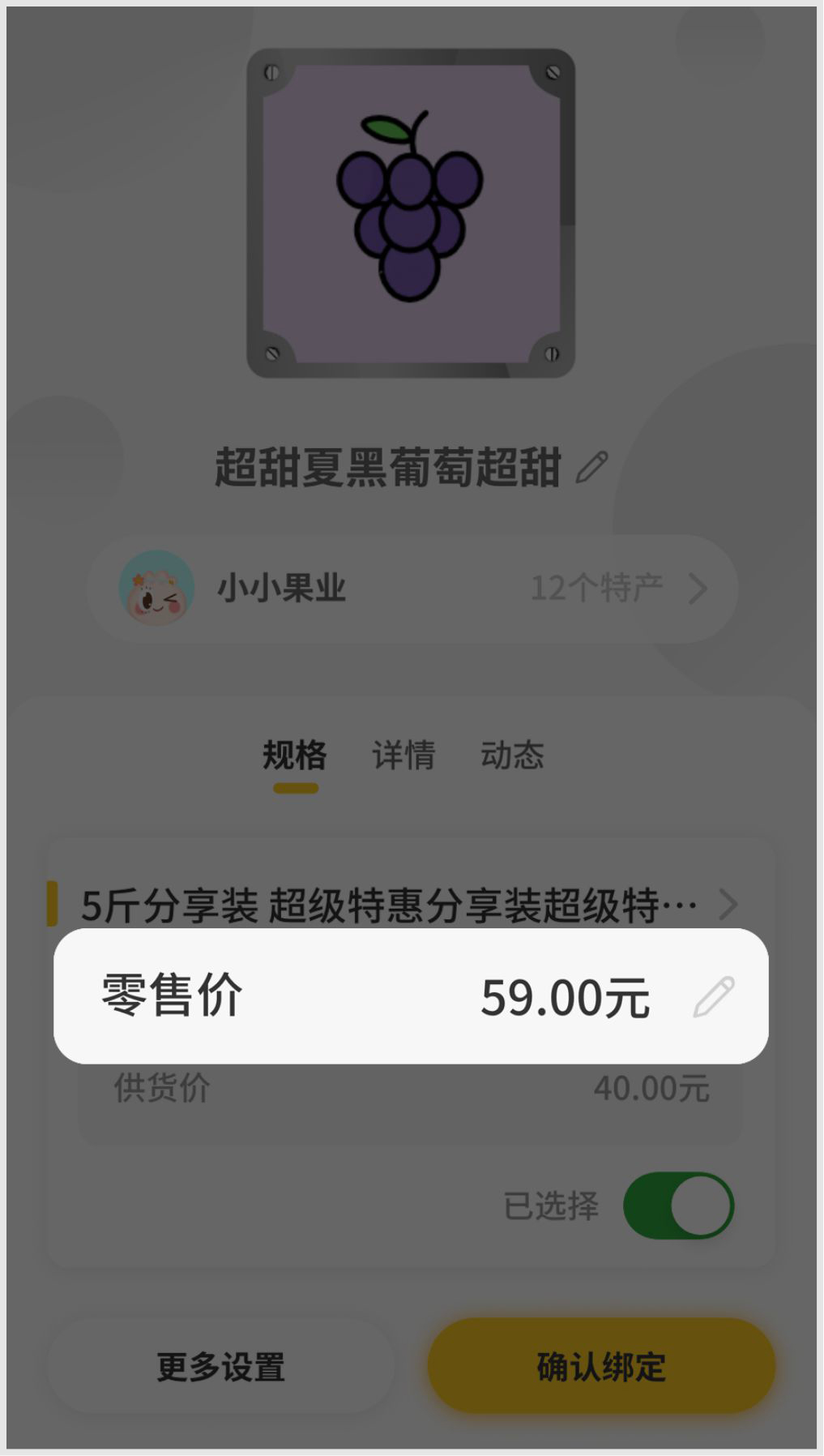The width and height of the screenshot is (824, 1456).
Task: Switch to the 详情 tab
Action: tap(403, 756)
